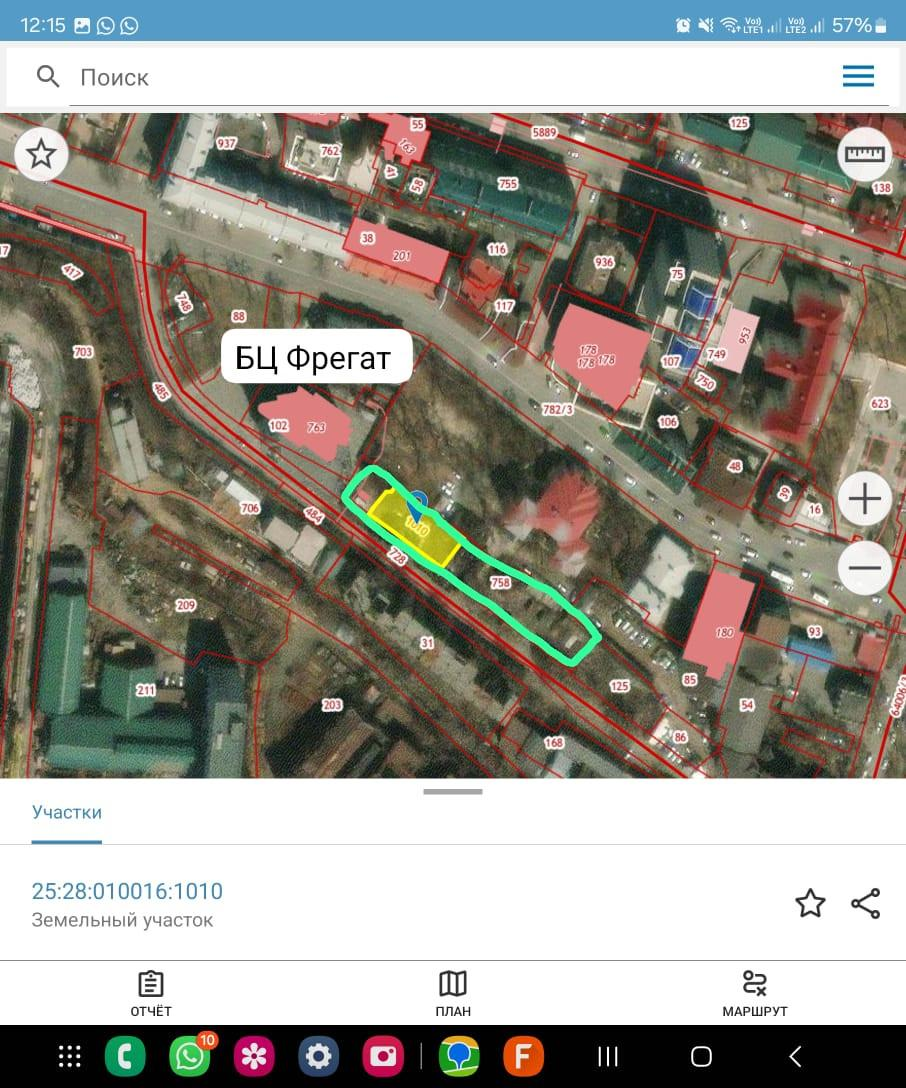Open Settings from the taskbar
This screenshot has height=1088, width=906.
click(x=319, y=1056)
